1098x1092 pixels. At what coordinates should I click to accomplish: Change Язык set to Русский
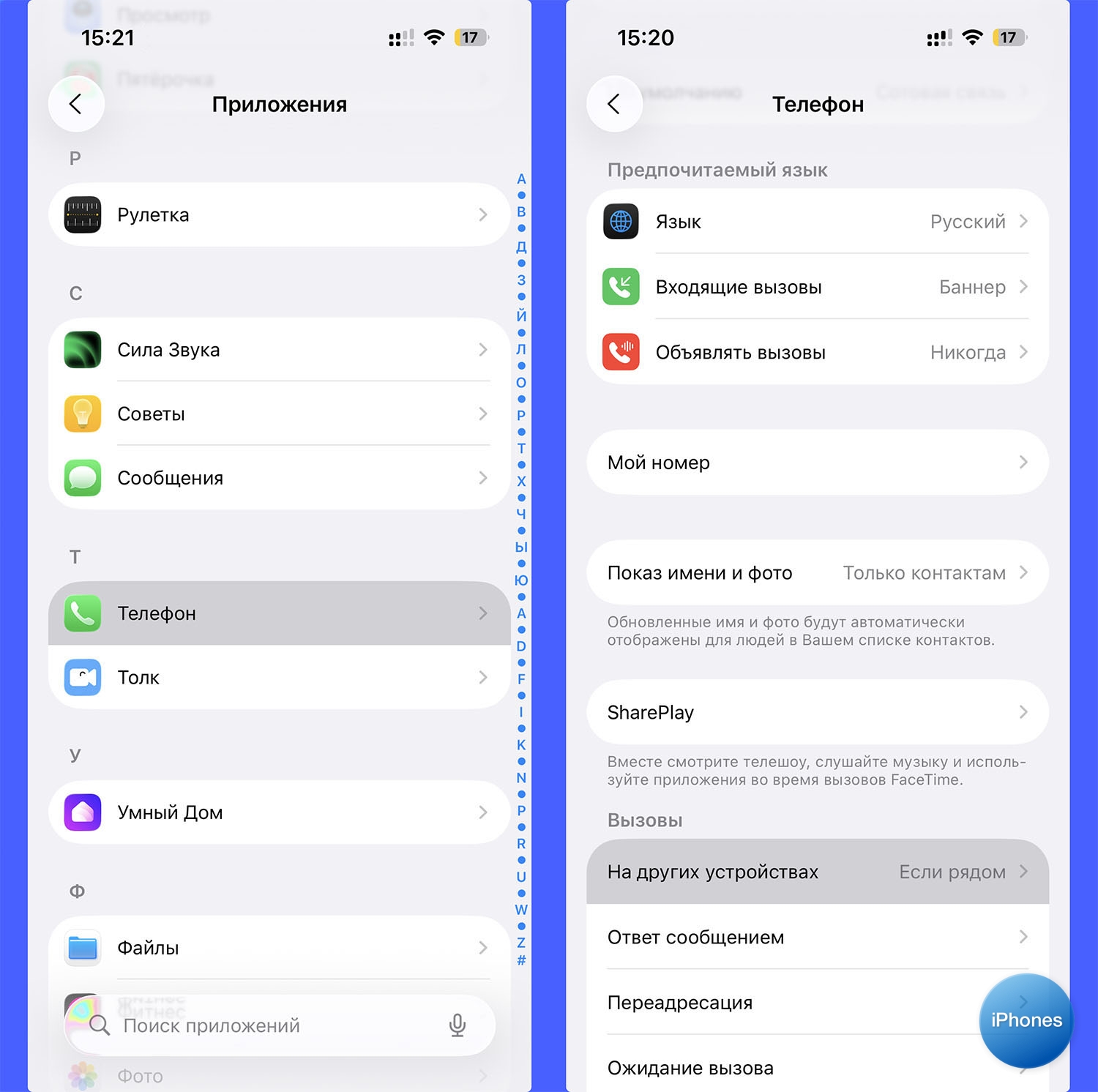pos(817,222)
